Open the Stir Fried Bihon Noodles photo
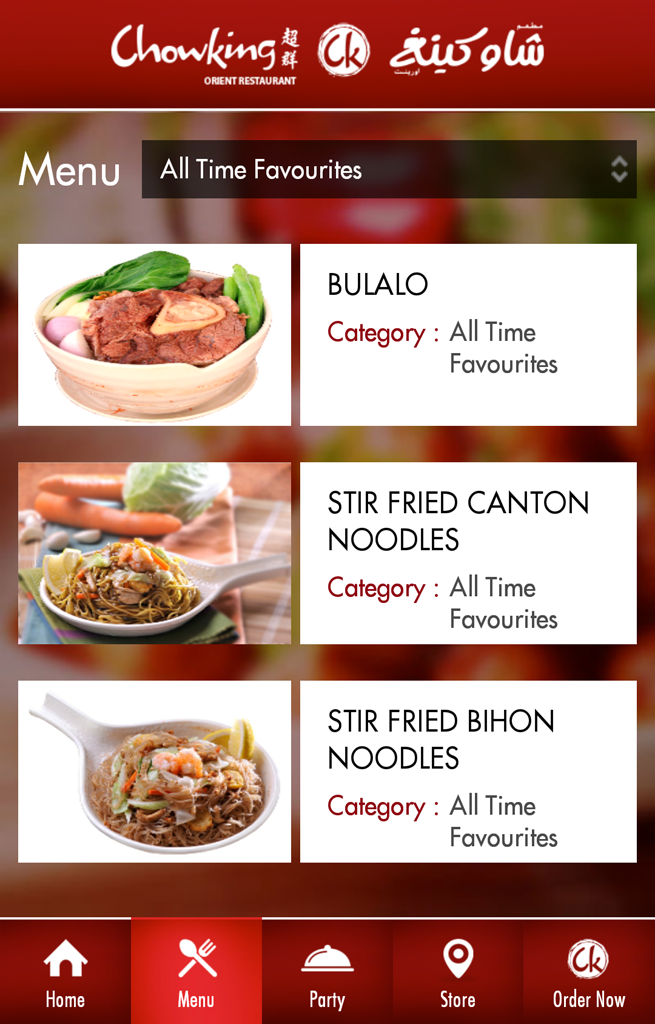 coord(155,771)
